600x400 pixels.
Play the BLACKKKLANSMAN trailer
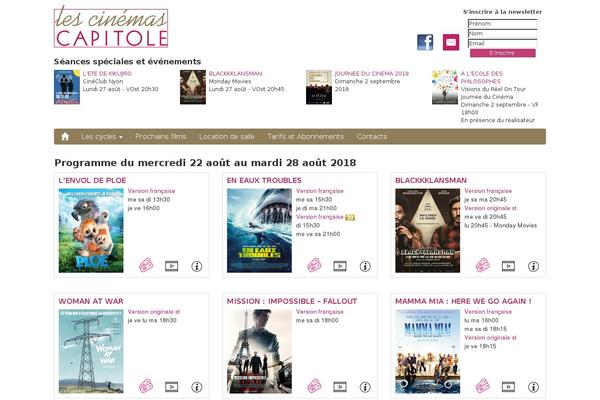507,266
